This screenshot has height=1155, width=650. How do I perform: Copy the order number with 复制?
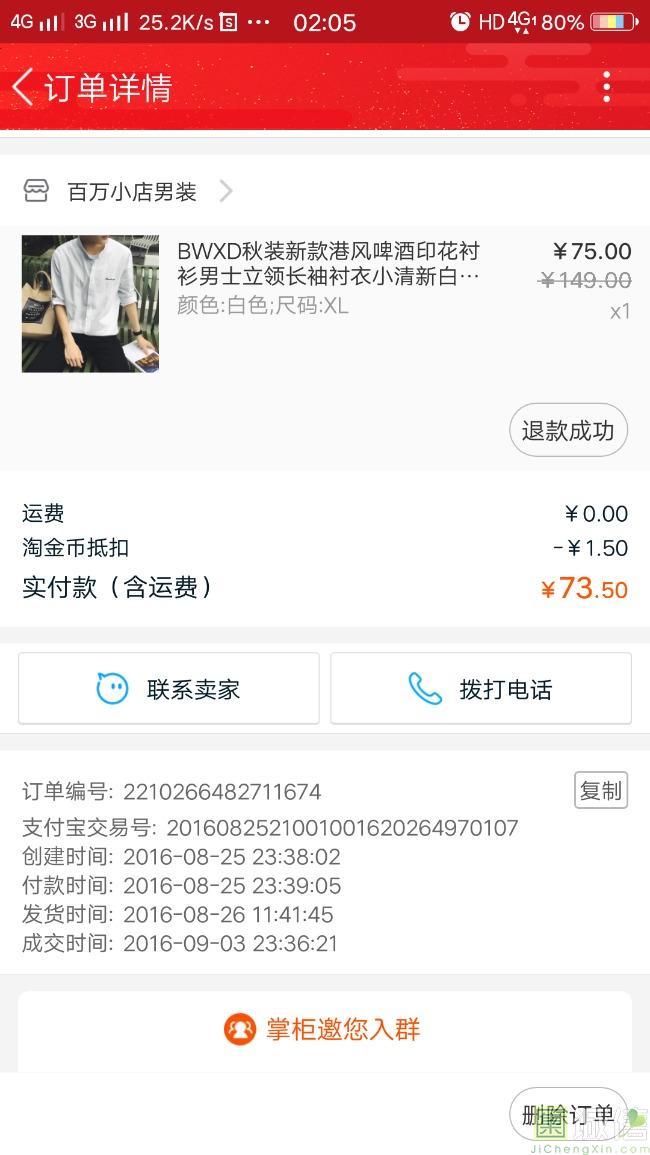pos(601,791)
